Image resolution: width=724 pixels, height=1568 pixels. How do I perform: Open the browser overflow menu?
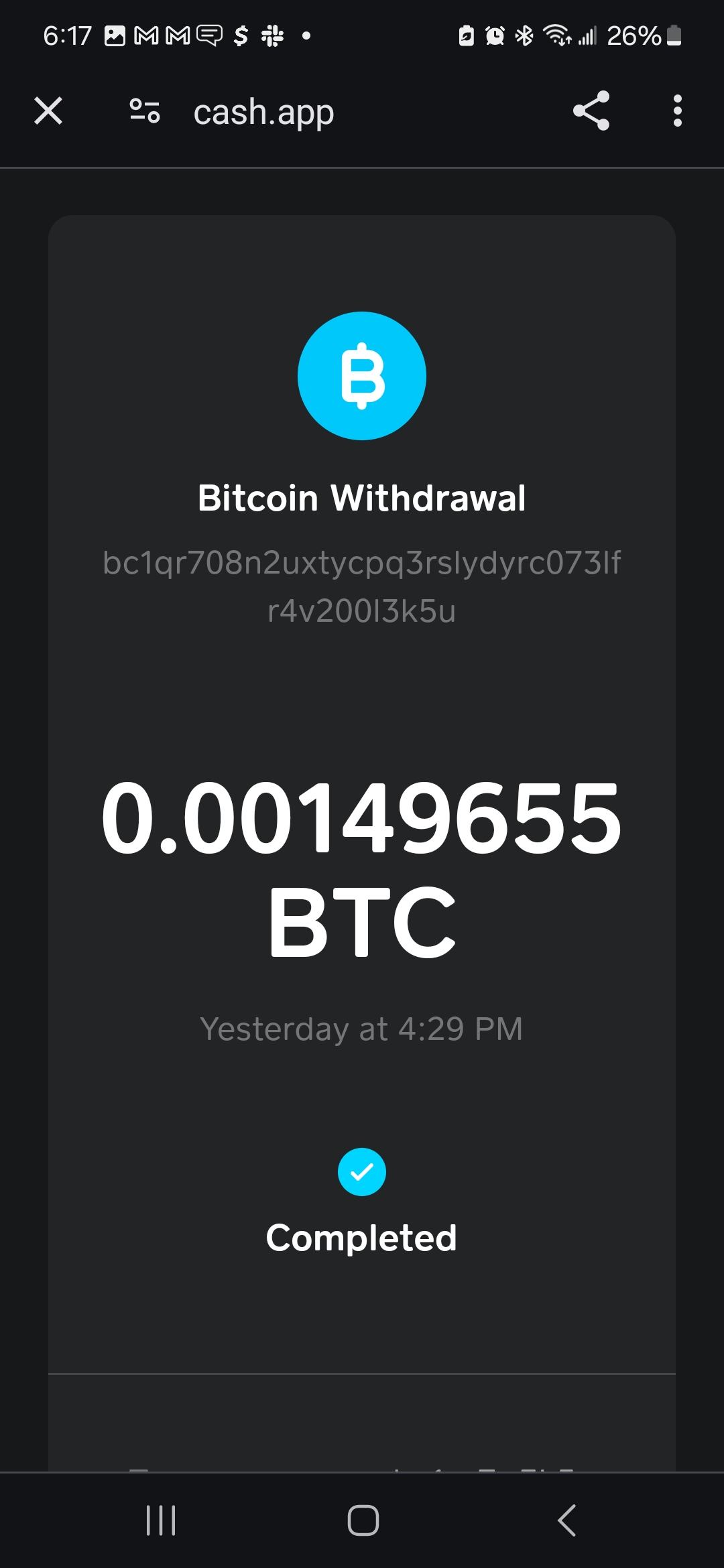tap(677, 111)
